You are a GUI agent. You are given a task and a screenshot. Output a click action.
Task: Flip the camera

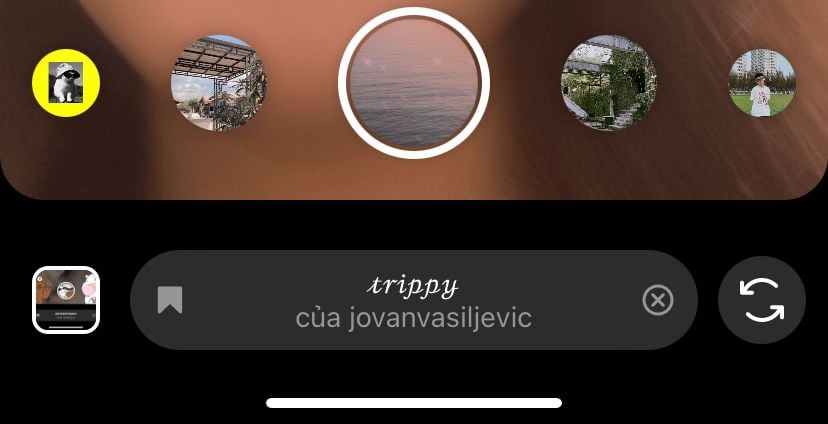click(x=762, y=300)
